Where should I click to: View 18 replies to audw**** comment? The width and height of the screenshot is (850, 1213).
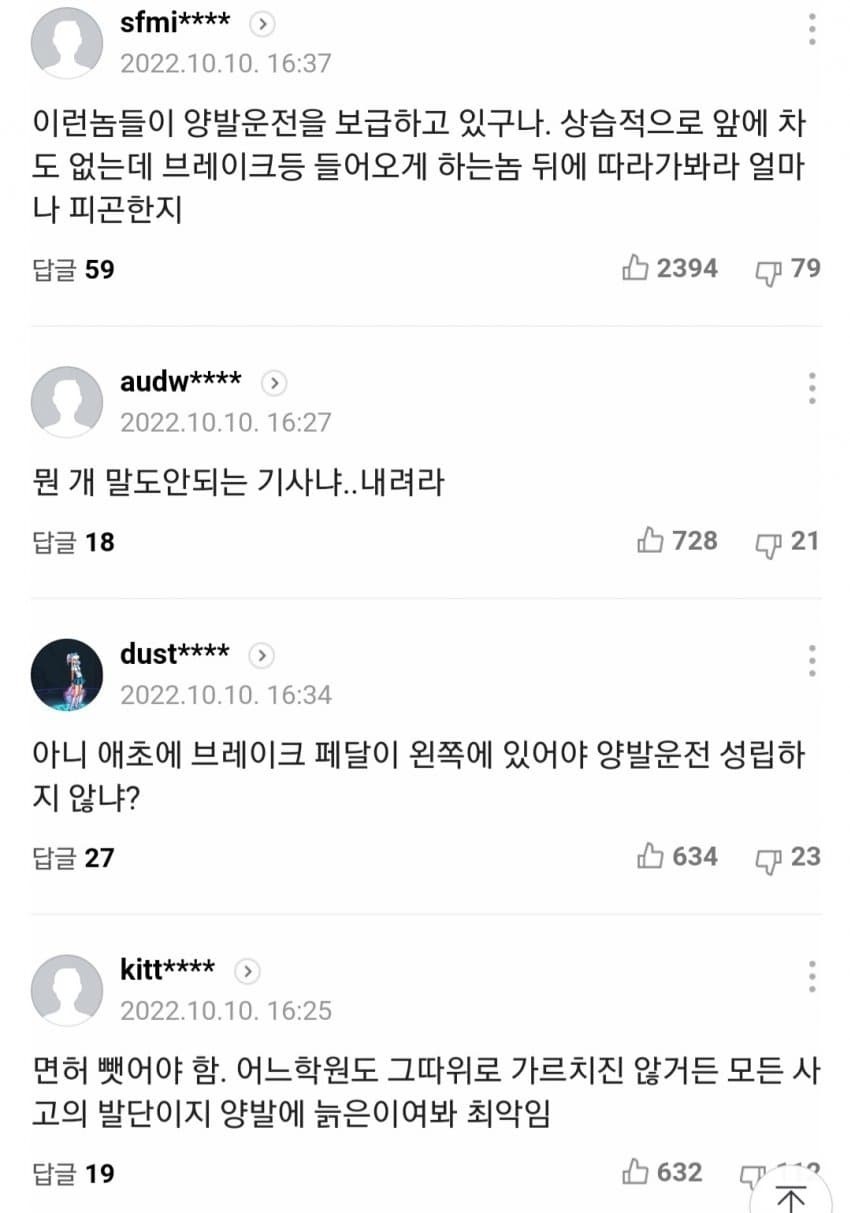[74, 542]
